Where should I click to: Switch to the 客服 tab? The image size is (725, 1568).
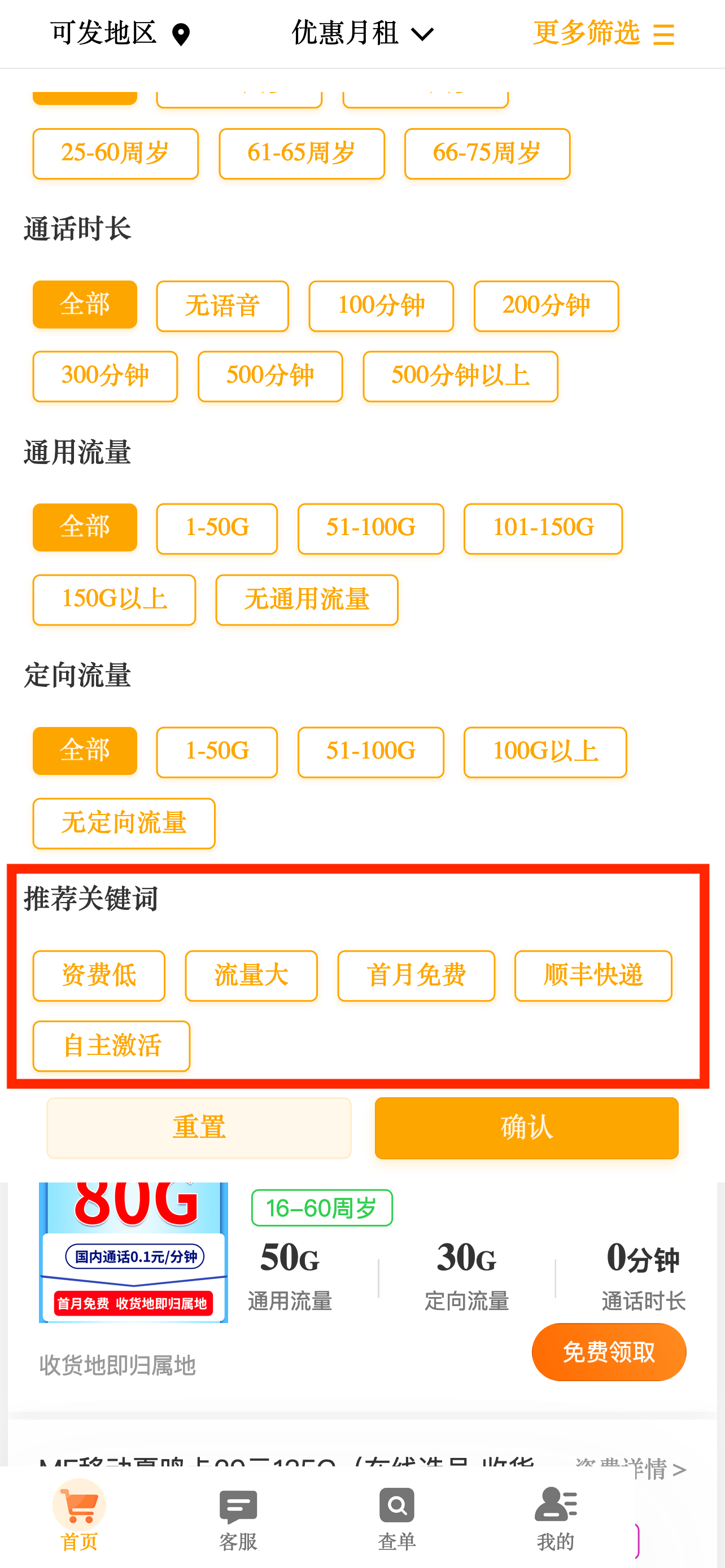click(x=238, y=1519)
